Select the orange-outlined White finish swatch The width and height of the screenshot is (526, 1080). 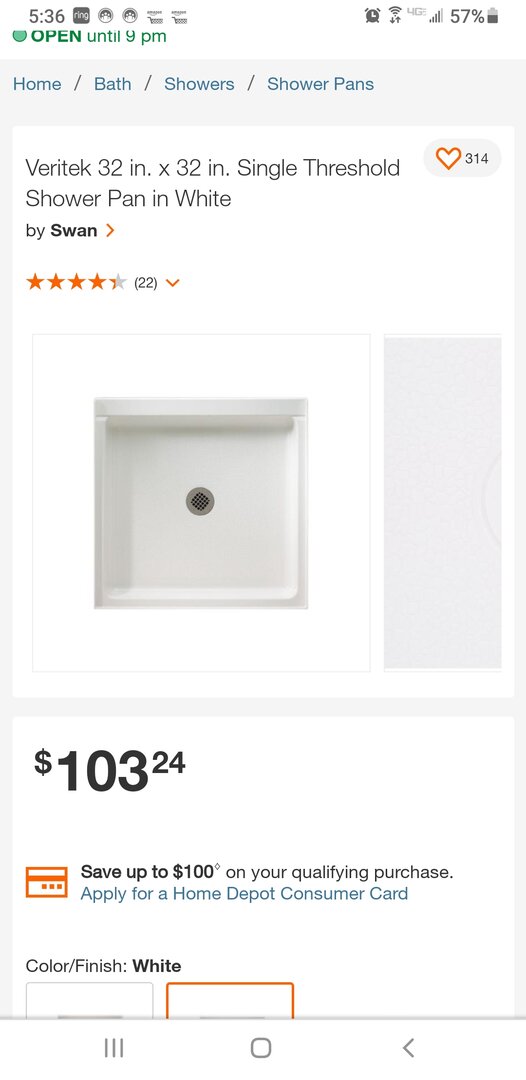[230, 1001]
